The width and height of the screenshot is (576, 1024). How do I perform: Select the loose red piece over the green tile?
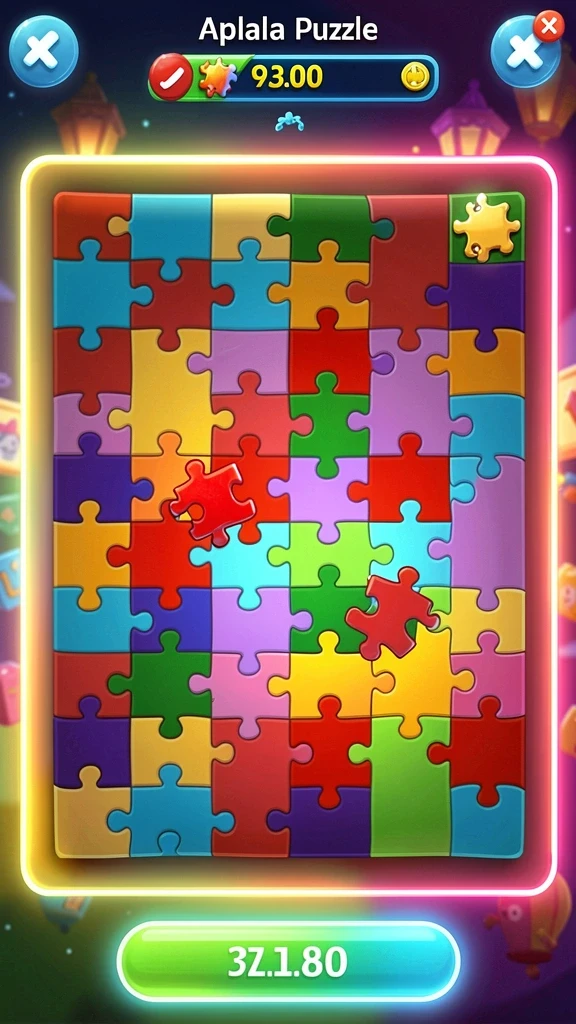pos(392,612)
